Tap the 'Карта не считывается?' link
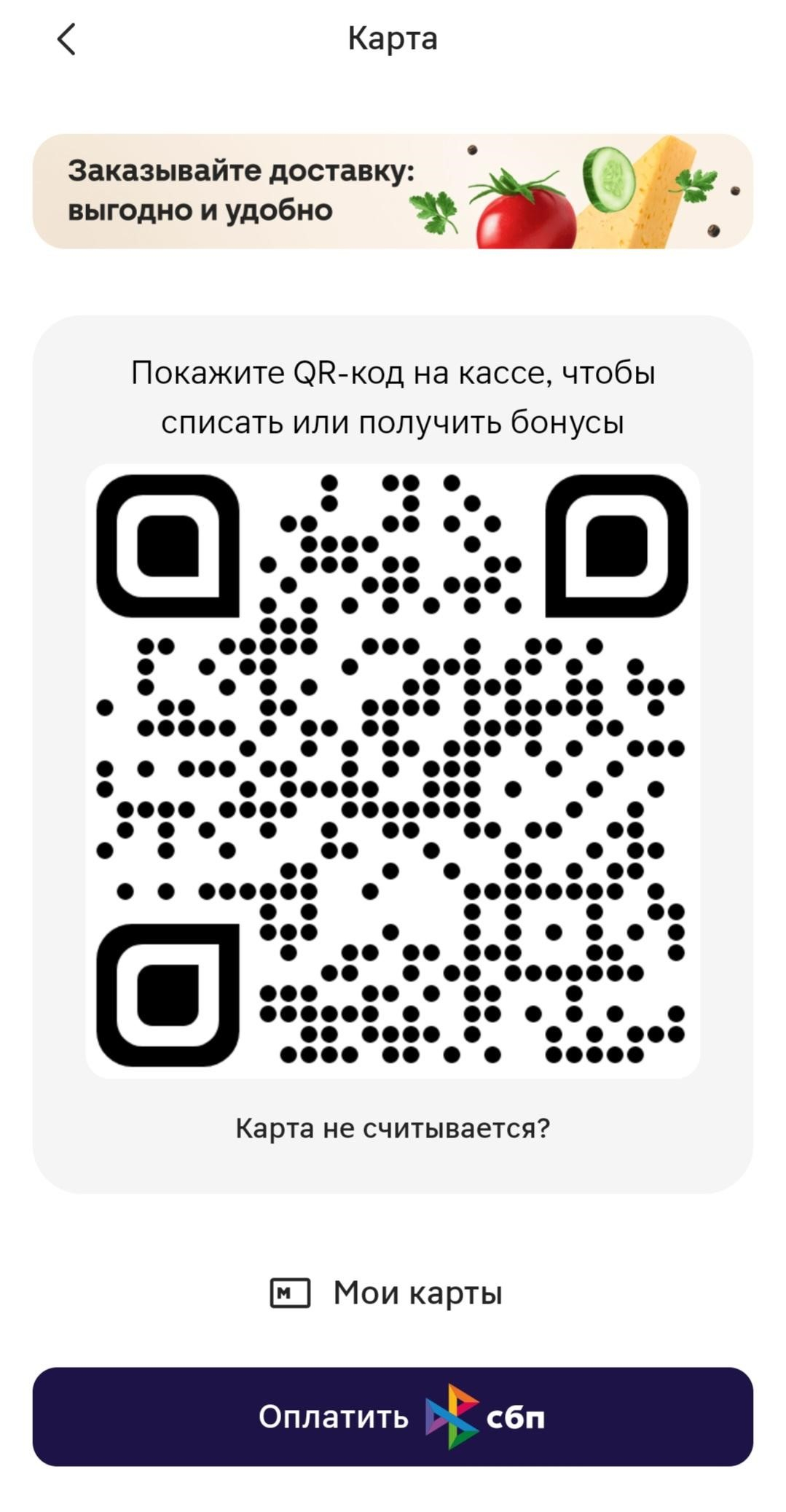This screenshot has height=1512, width=786. click(x=393, y=1128)
